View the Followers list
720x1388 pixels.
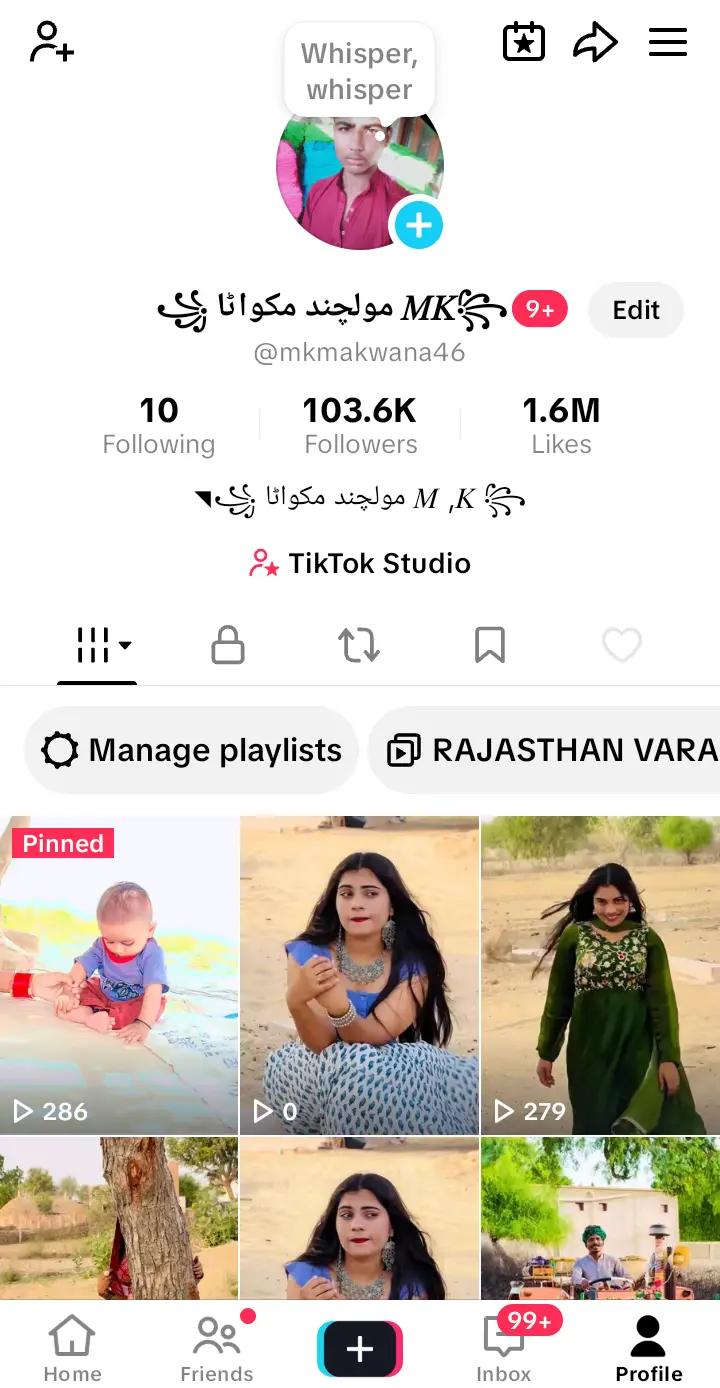click(x=360, y=426)
